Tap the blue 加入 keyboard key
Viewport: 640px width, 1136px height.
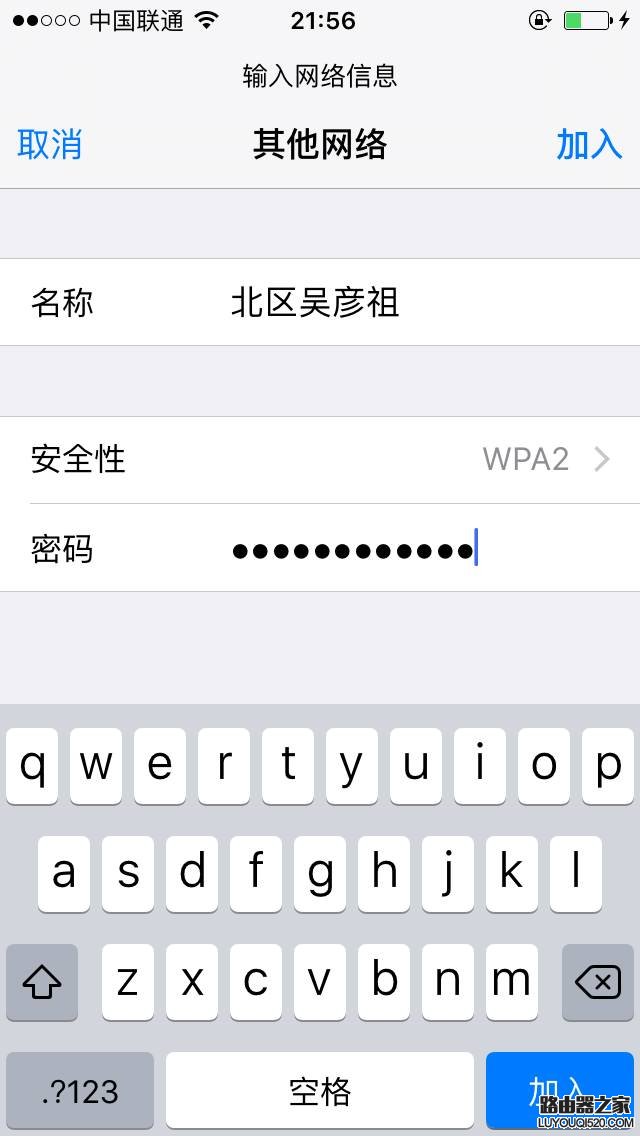tap(560, 1091)
